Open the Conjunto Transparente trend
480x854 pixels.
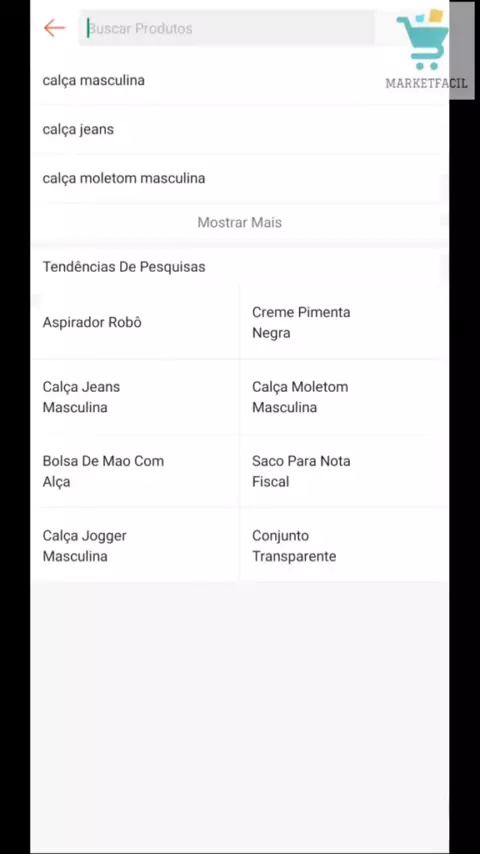pyautogui.click(x=344, y=546)
